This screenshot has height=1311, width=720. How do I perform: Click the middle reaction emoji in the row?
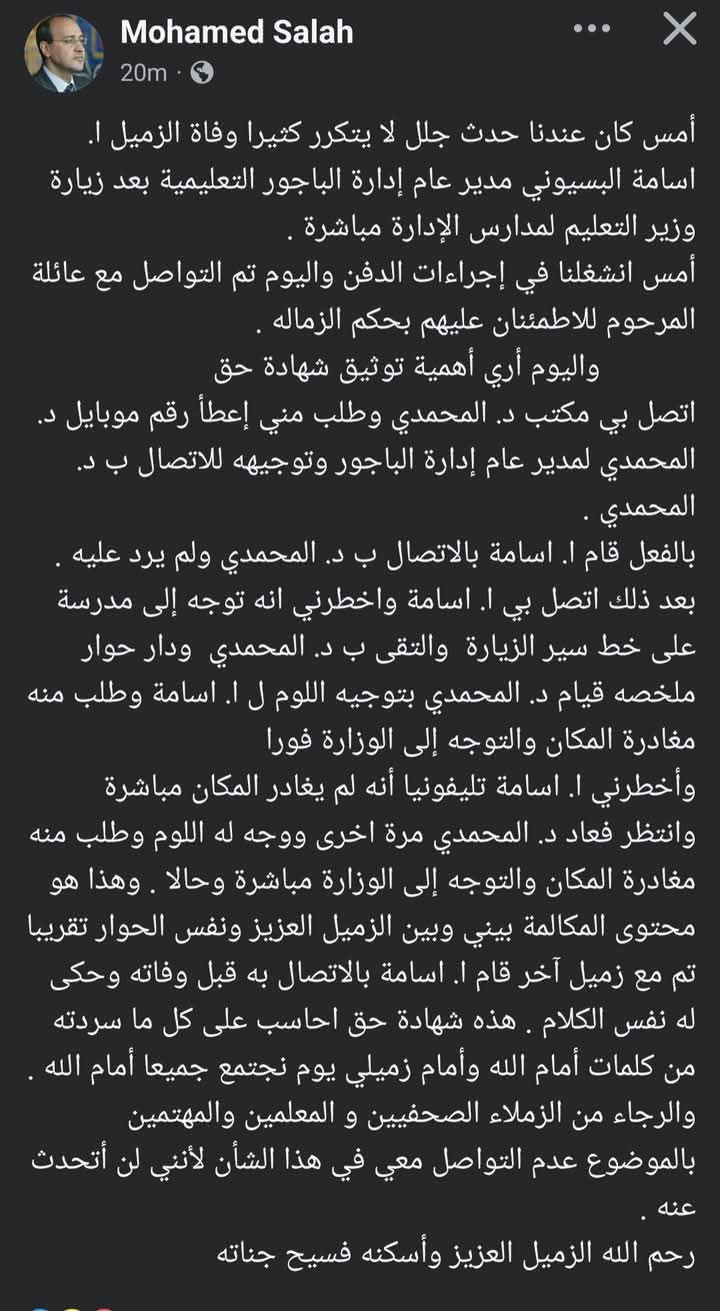tap(72, 1305)
